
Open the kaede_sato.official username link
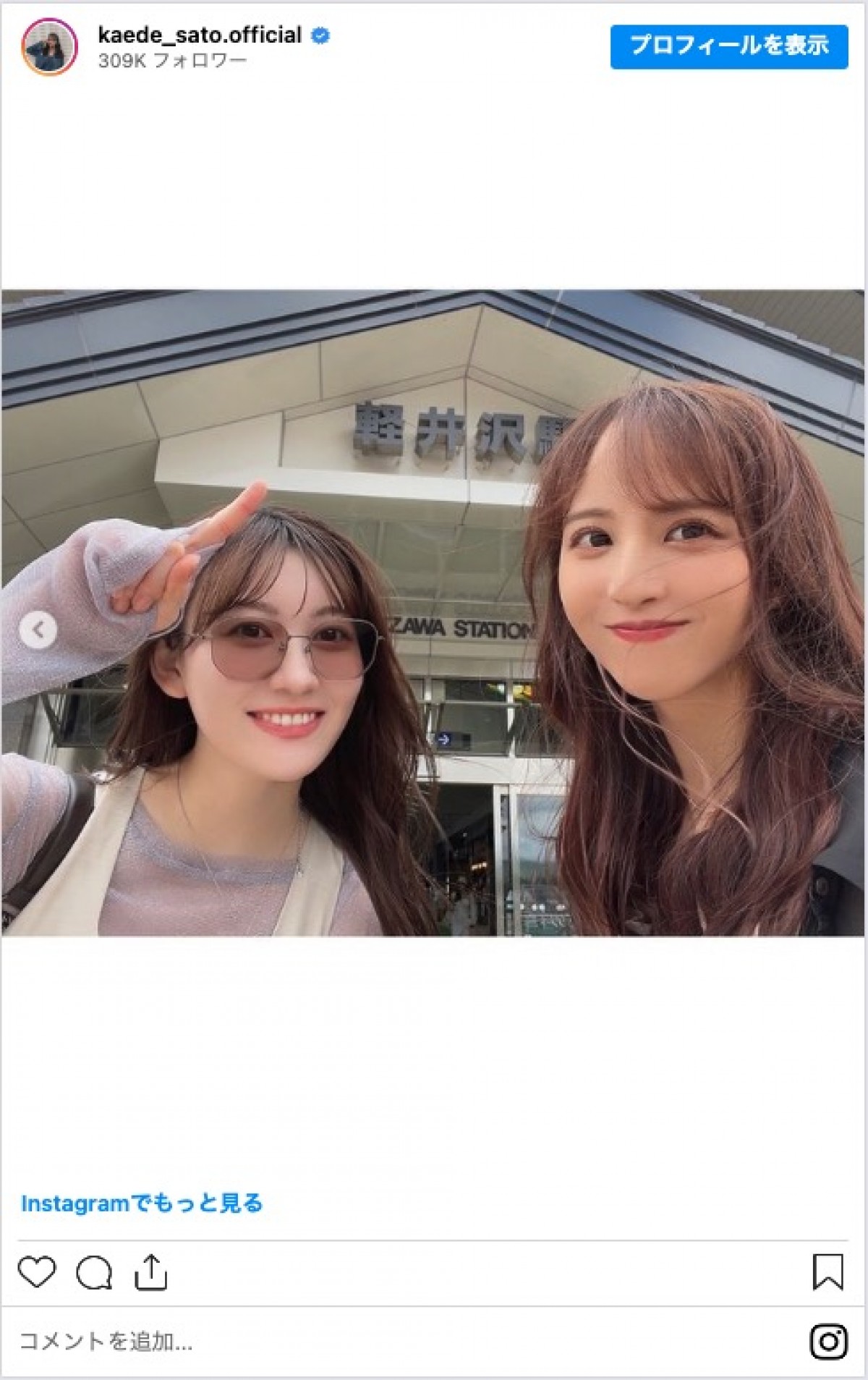click(x=200, y=35)
